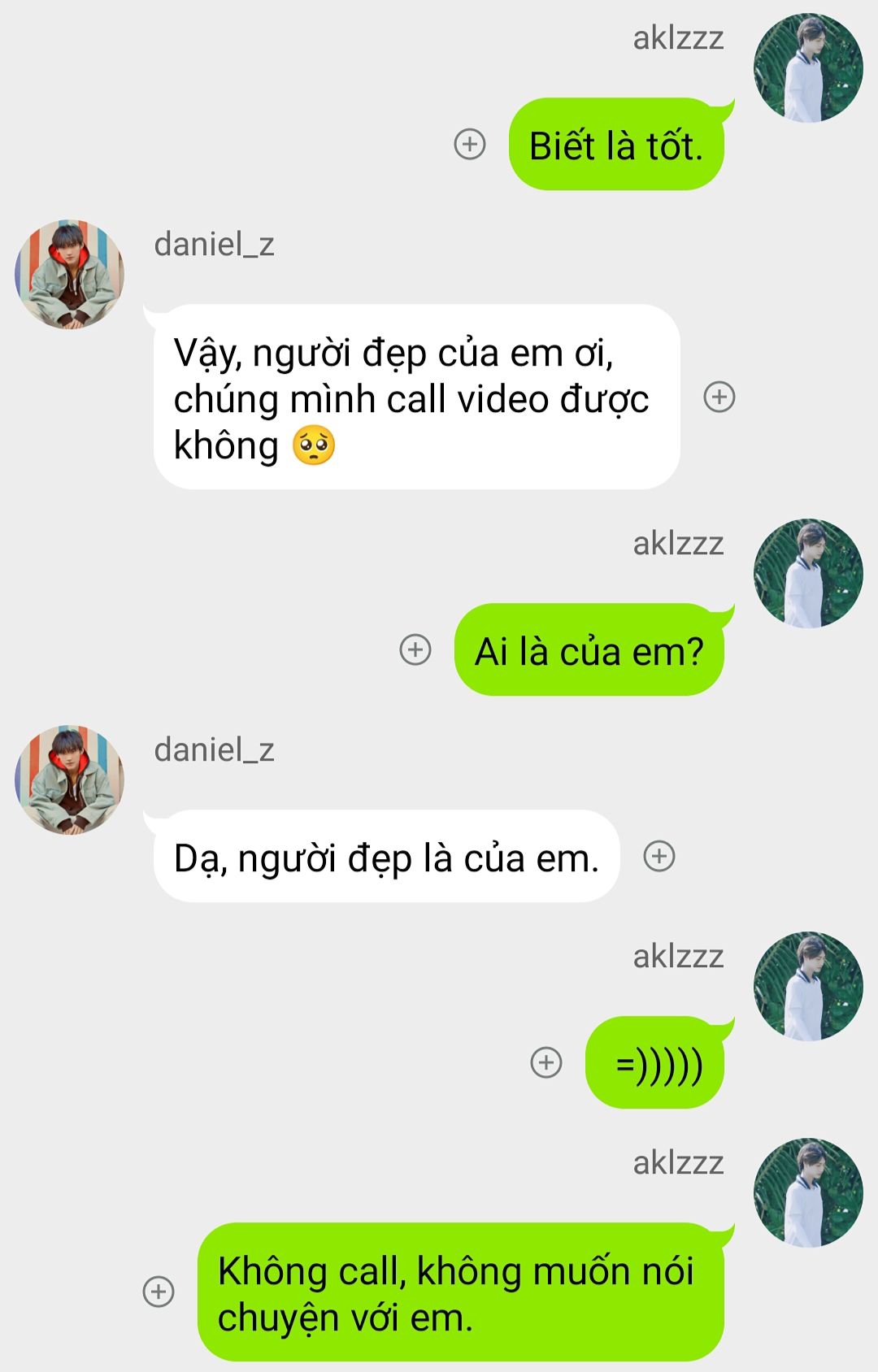Image resolution: width=878 pixels, height=1372 pixels.
Task: Open the plus icon beside "Dạ, người đẹp là của em."
Action: (659, 856)
